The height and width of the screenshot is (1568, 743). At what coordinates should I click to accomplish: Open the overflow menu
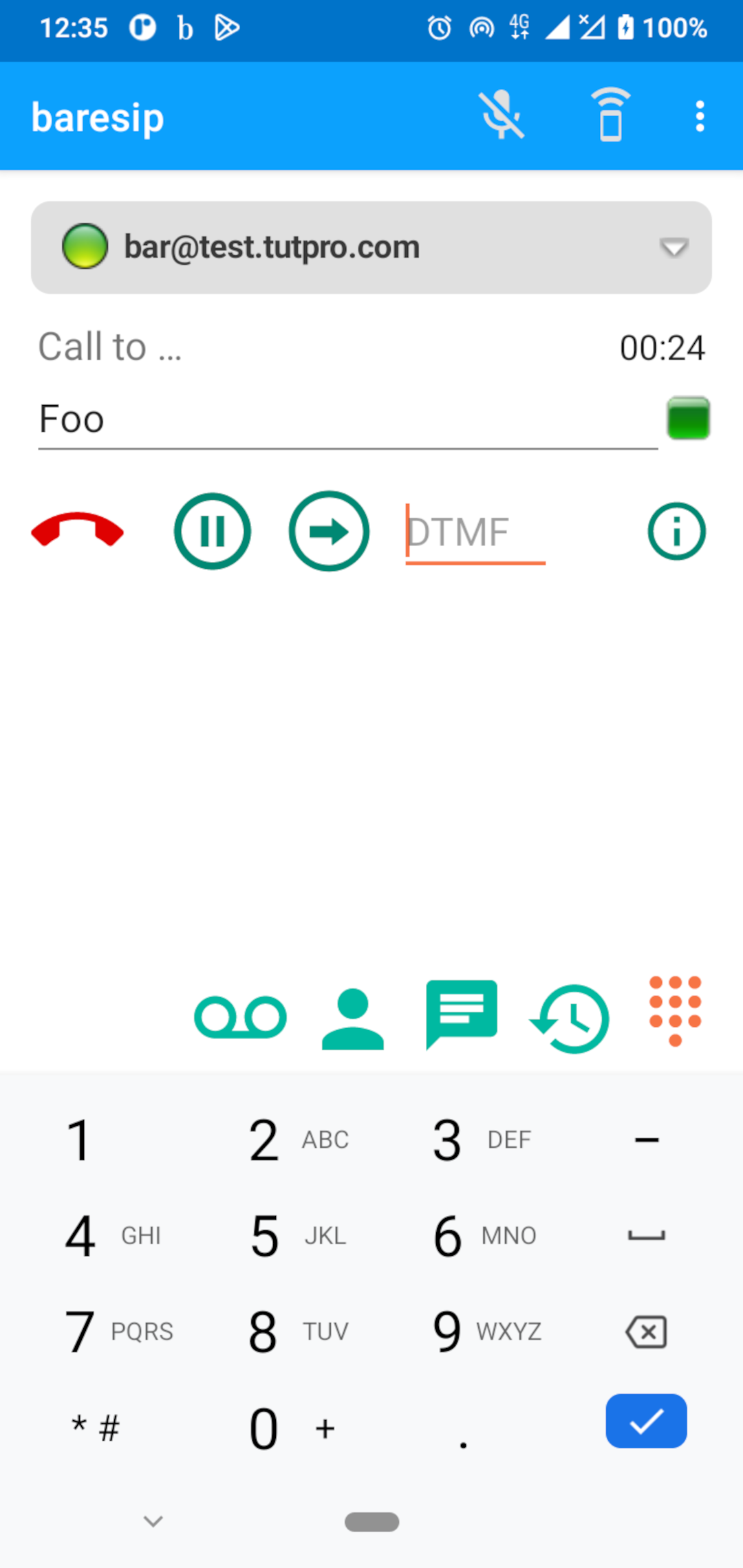click(x=700, y=116)
